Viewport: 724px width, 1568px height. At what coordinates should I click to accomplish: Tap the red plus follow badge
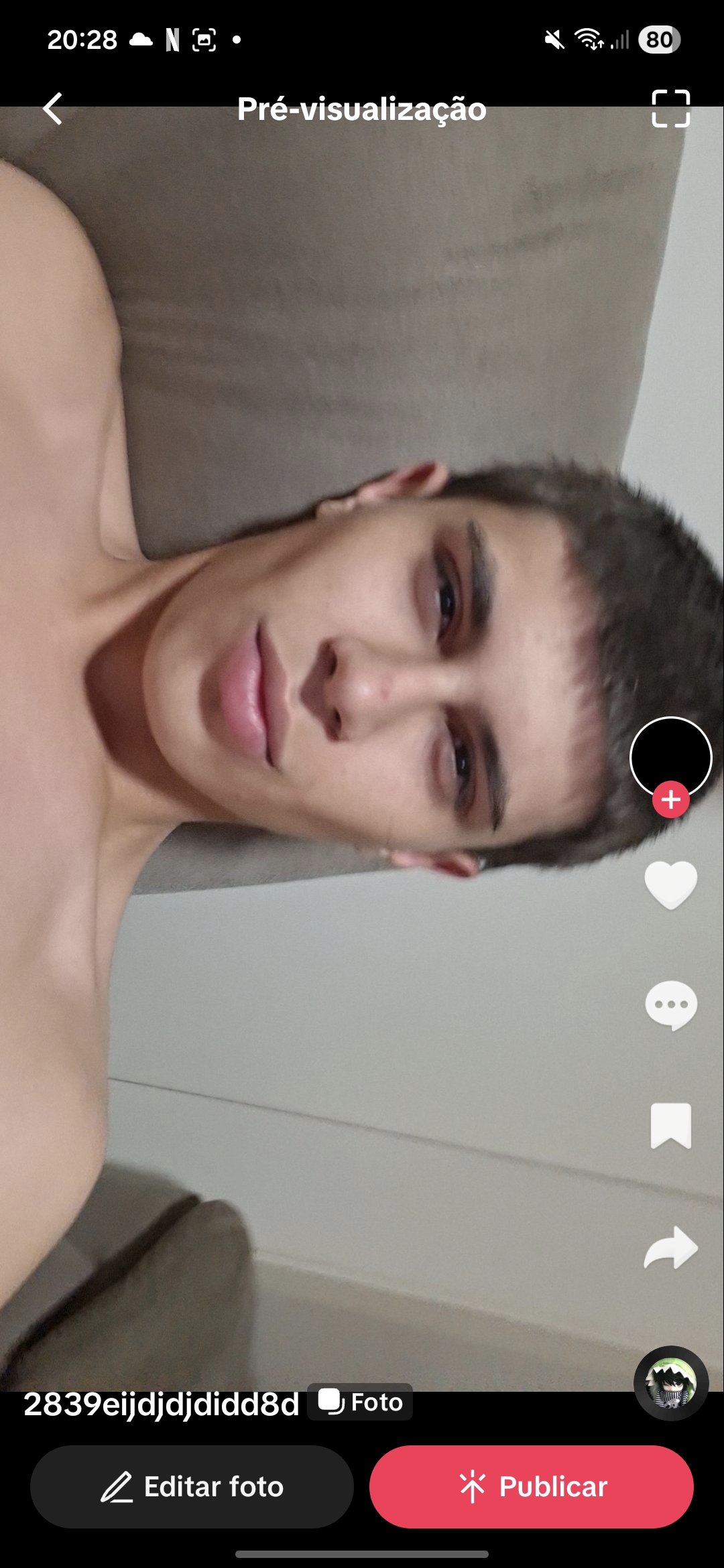670,799
